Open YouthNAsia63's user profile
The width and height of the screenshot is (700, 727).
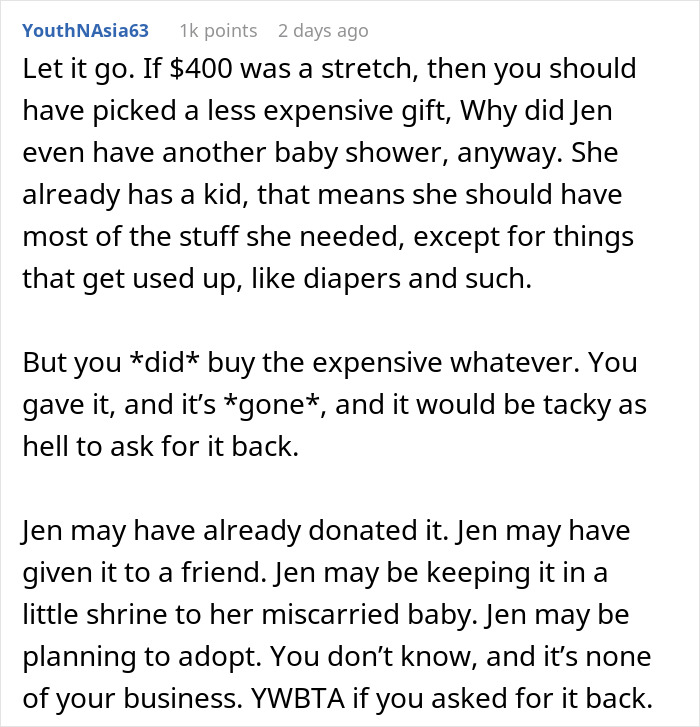(85, 31)
